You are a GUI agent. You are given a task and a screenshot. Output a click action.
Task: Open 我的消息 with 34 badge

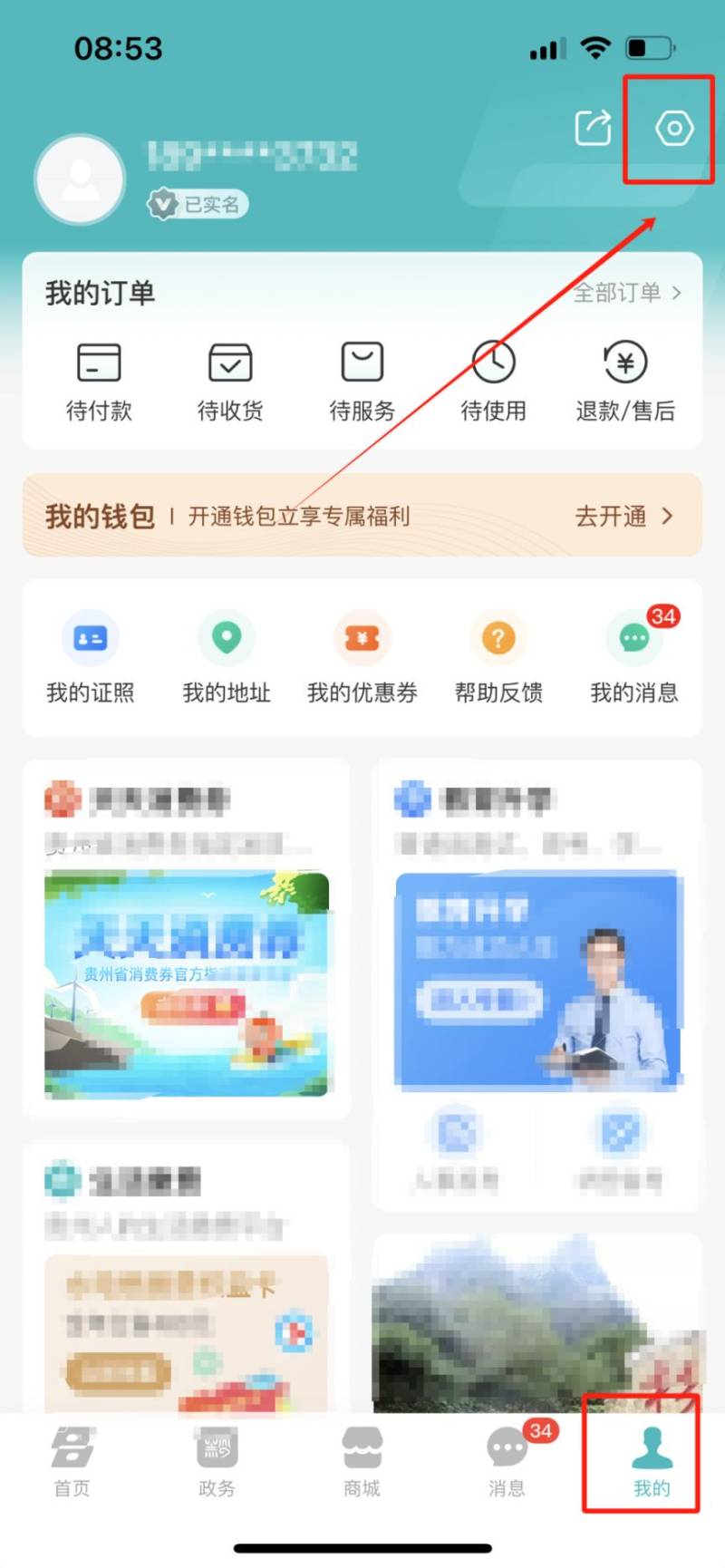(x=634, y=658)
